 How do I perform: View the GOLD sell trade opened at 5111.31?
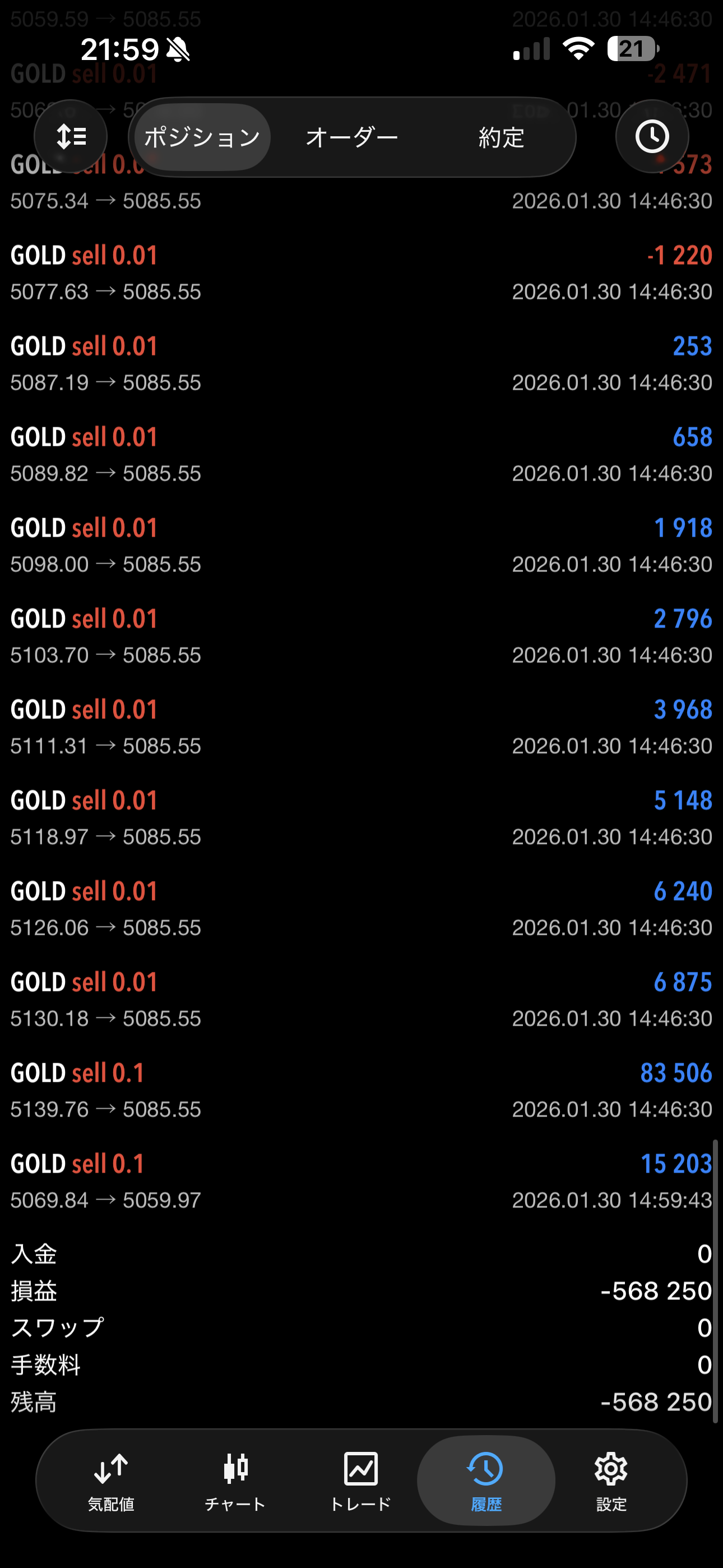coord(361,727)
